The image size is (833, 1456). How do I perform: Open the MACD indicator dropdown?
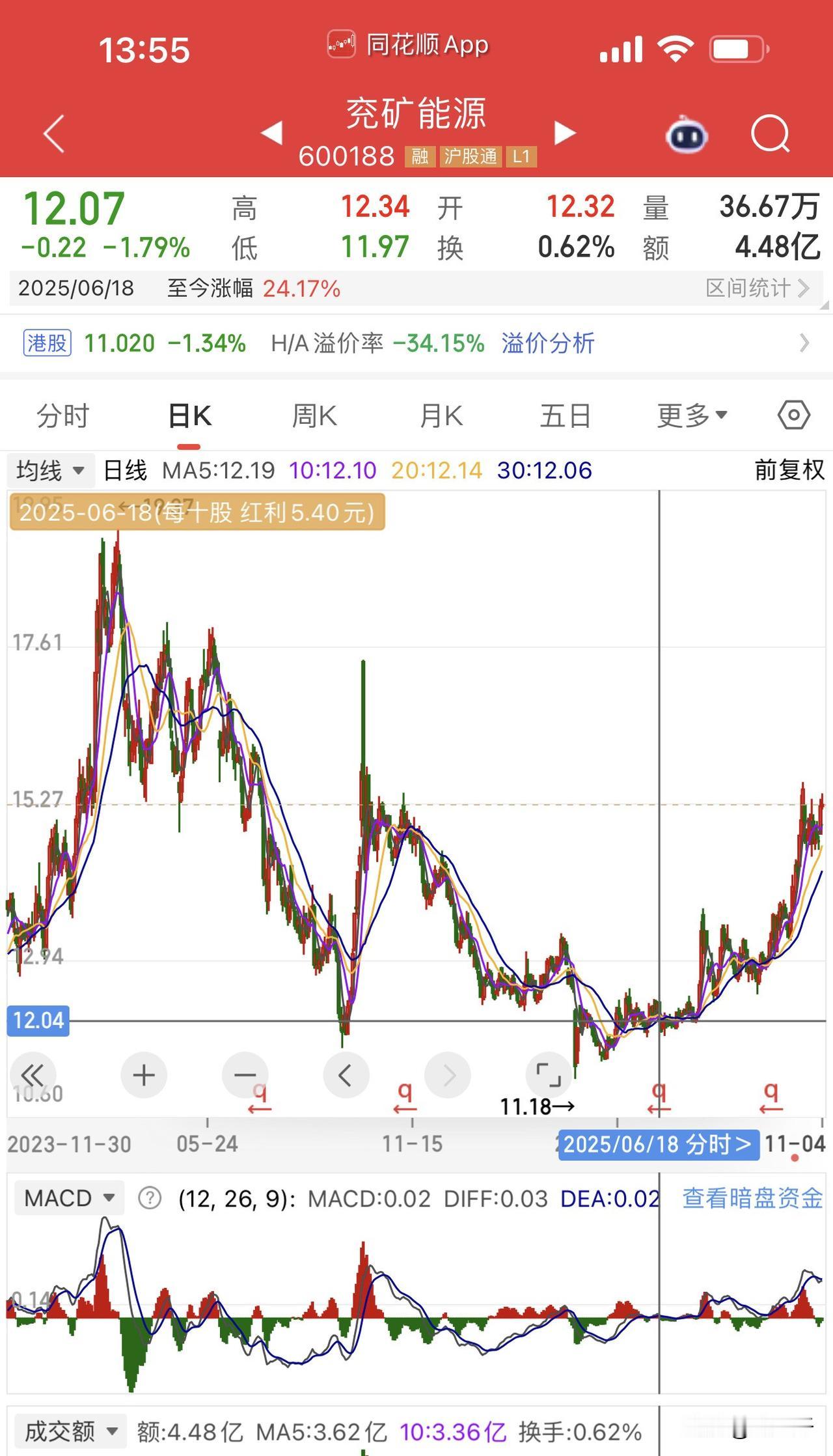68,1197
